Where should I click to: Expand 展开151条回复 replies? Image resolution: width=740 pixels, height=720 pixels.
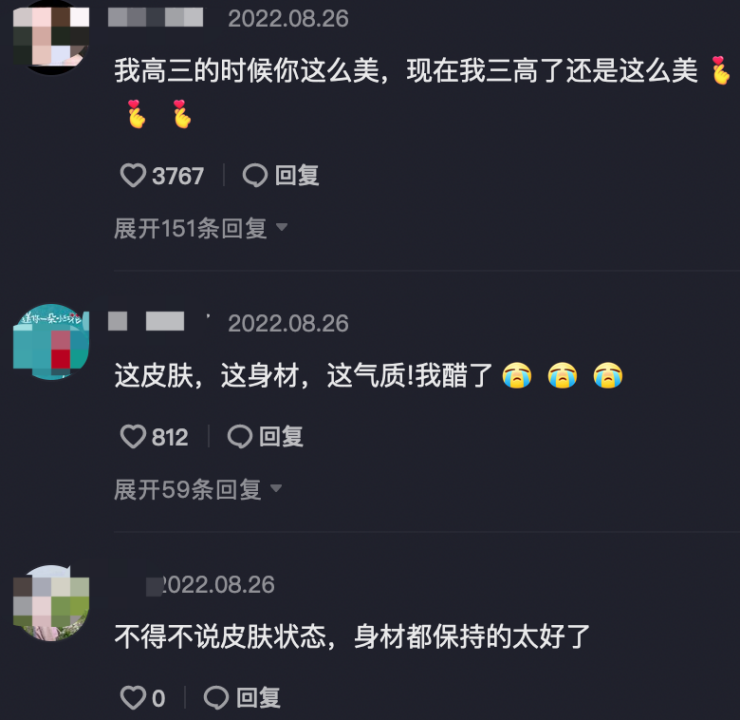[x=200, y=228]
